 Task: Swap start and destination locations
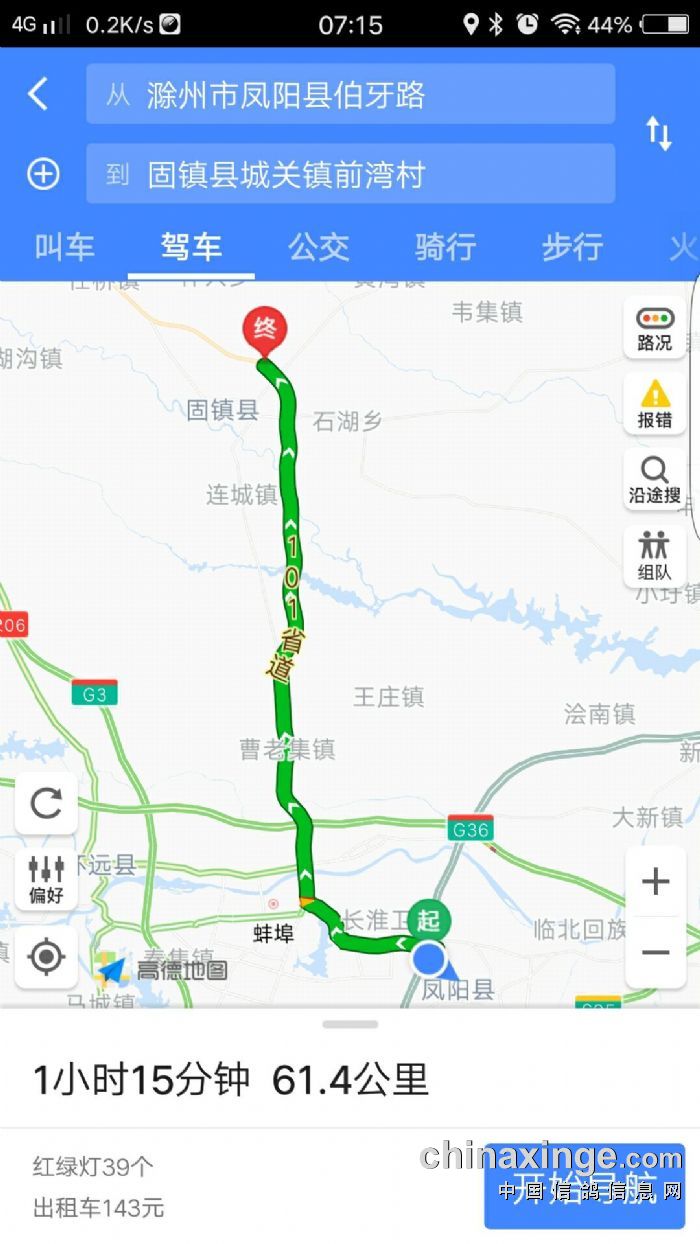(x=658, y=134)
